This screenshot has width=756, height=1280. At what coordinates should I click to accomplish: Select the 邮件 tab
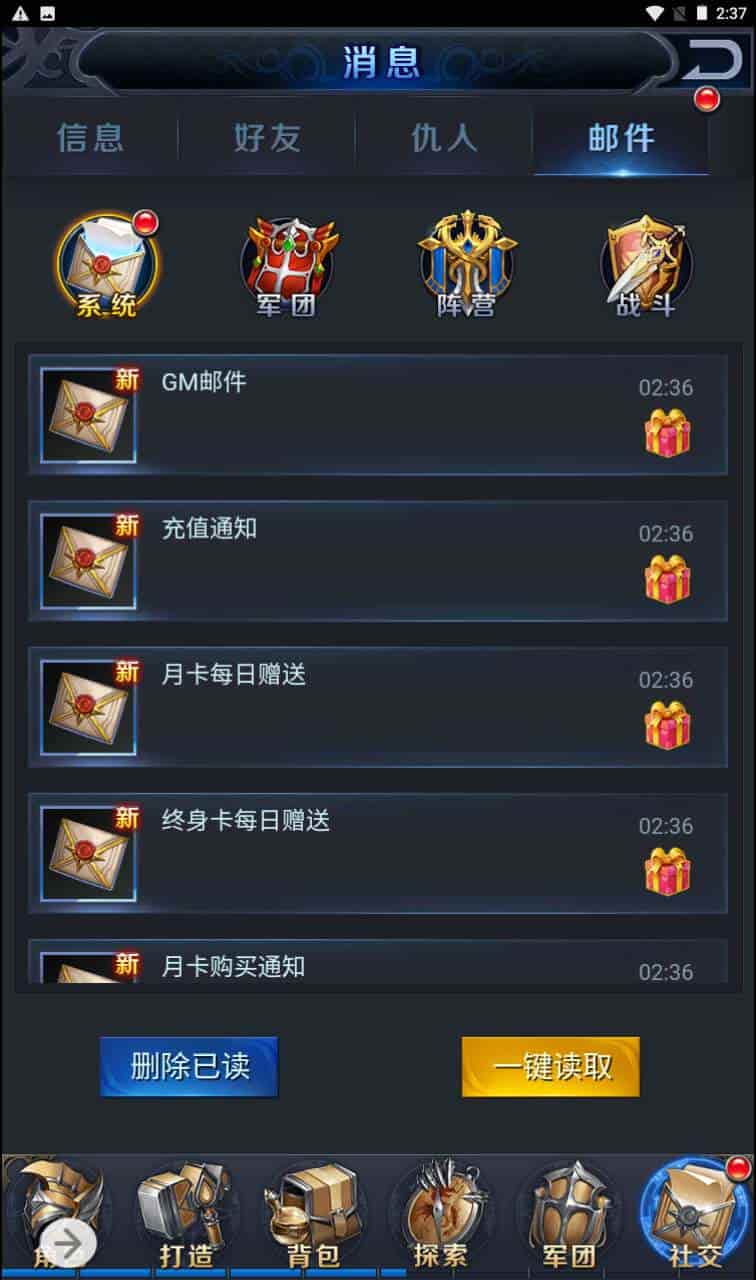[x=621, y=138]
